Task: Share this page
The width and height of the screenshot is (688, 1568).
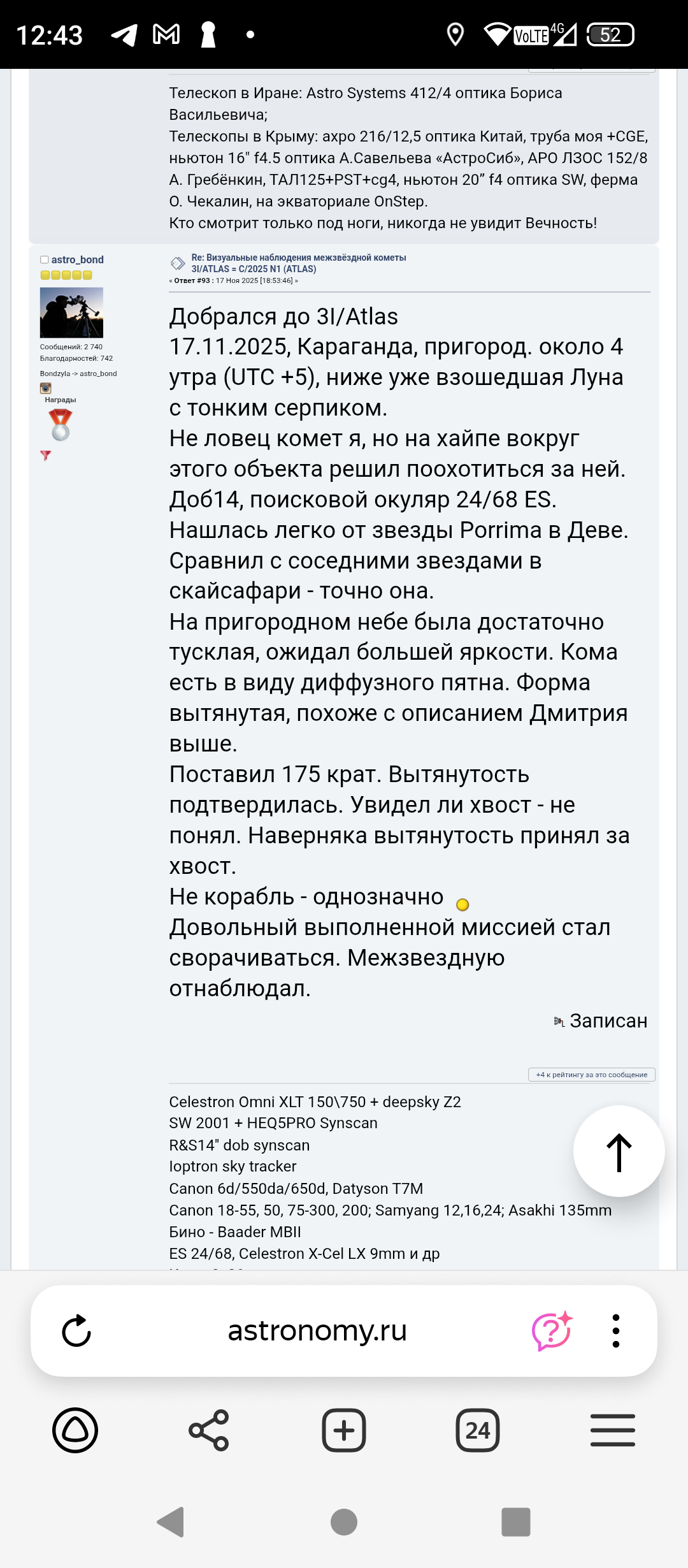Action: [x=209, y=1430]
